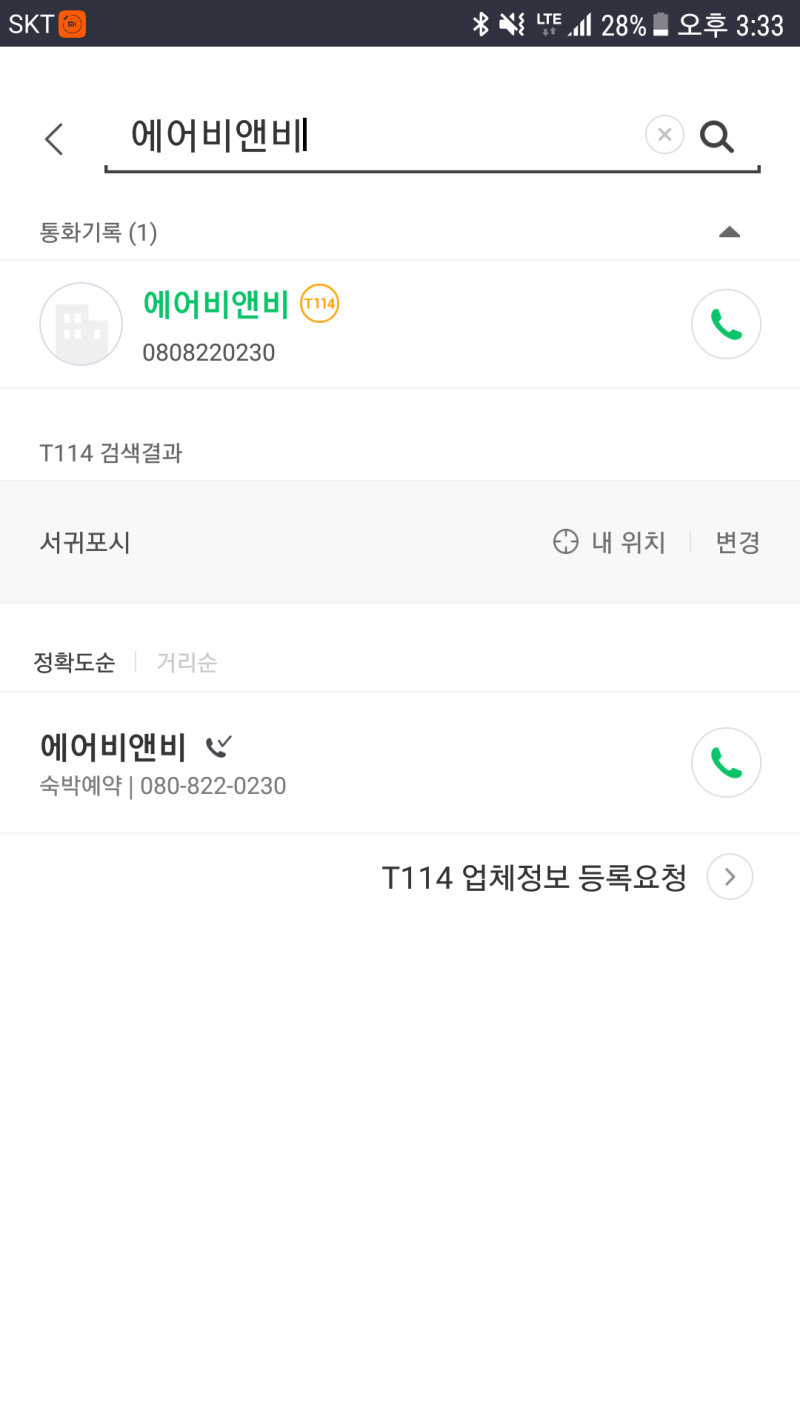Screen dimensions: 800x1422
Task: Collapse the 통화기록 section
Action: [x=729, y=231]
